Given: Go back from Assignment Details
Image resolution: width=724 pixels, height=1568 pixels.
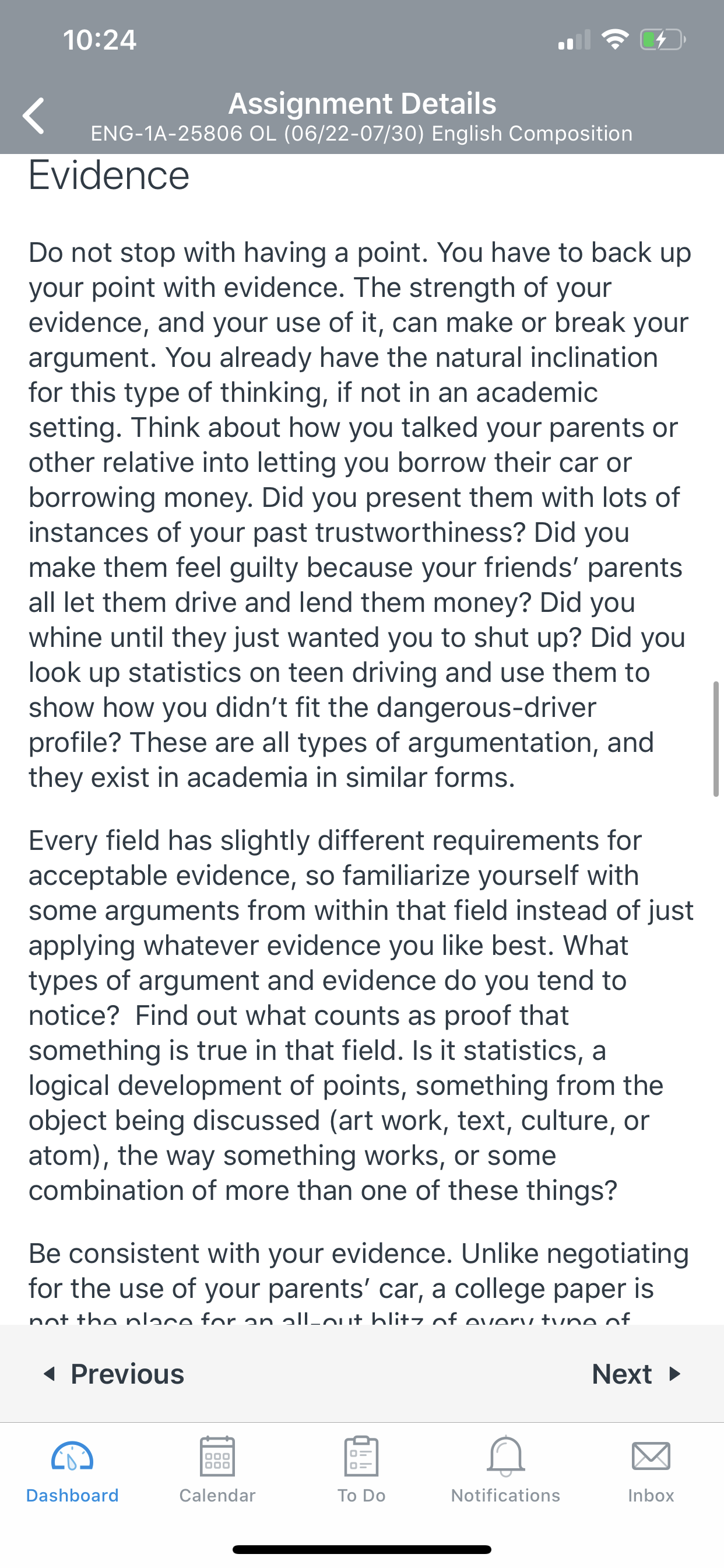Looking at the screenshot, I should [x=33, y=116].
